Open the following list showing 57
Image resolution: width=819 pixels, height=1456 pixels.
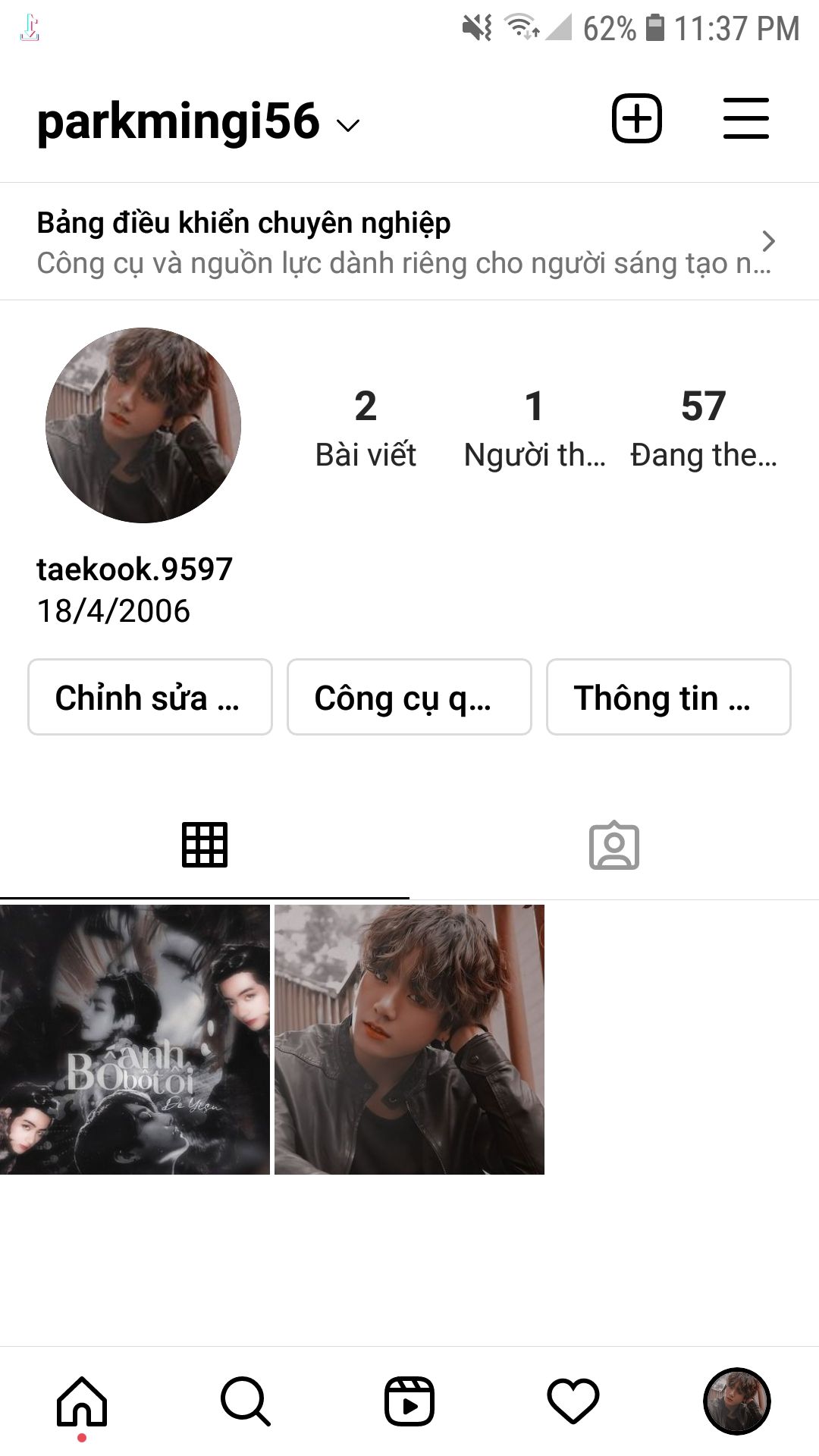point(703,428)
